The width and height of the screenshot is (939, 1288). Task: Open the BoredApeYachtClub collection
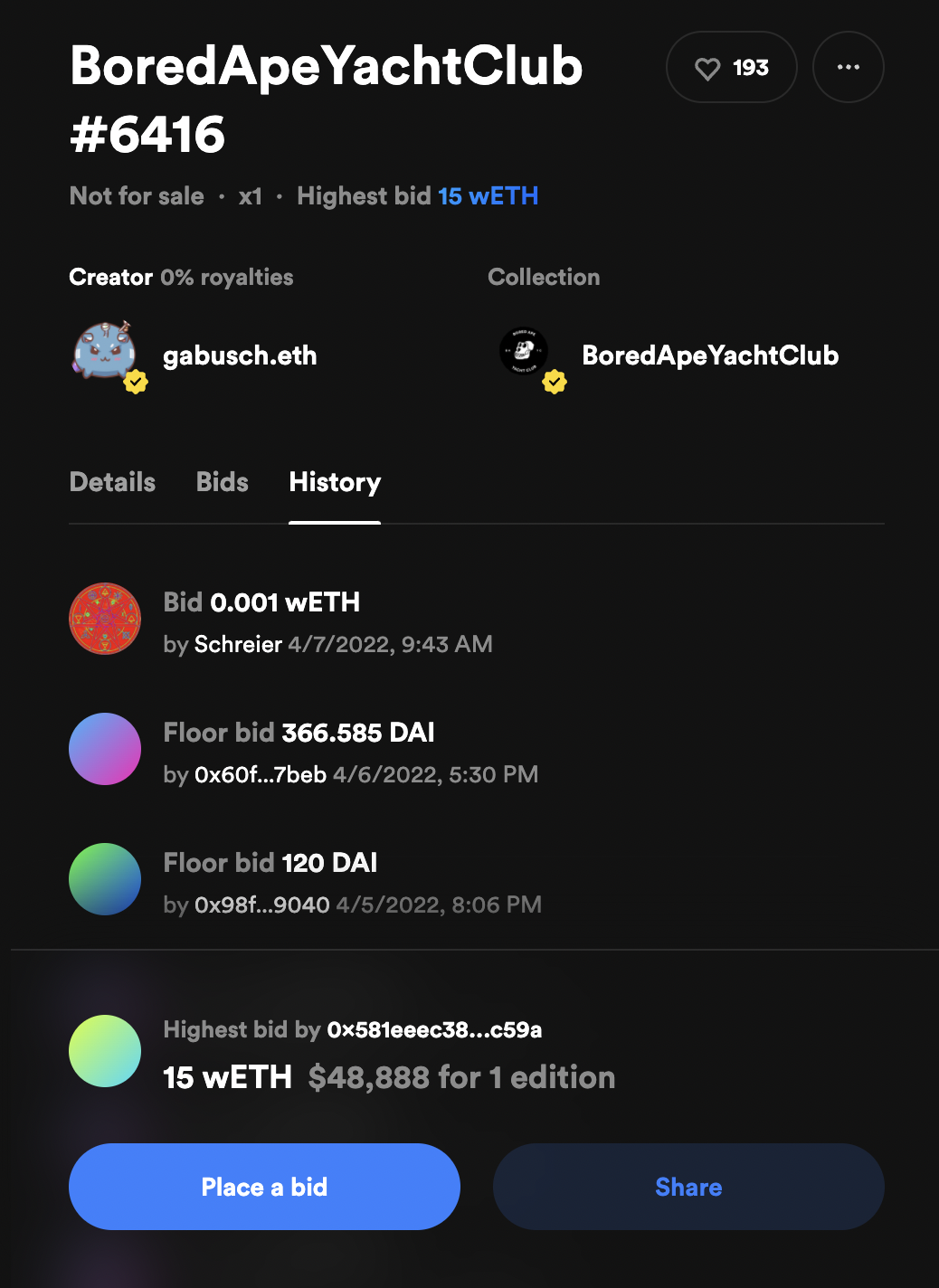[709, 355]
